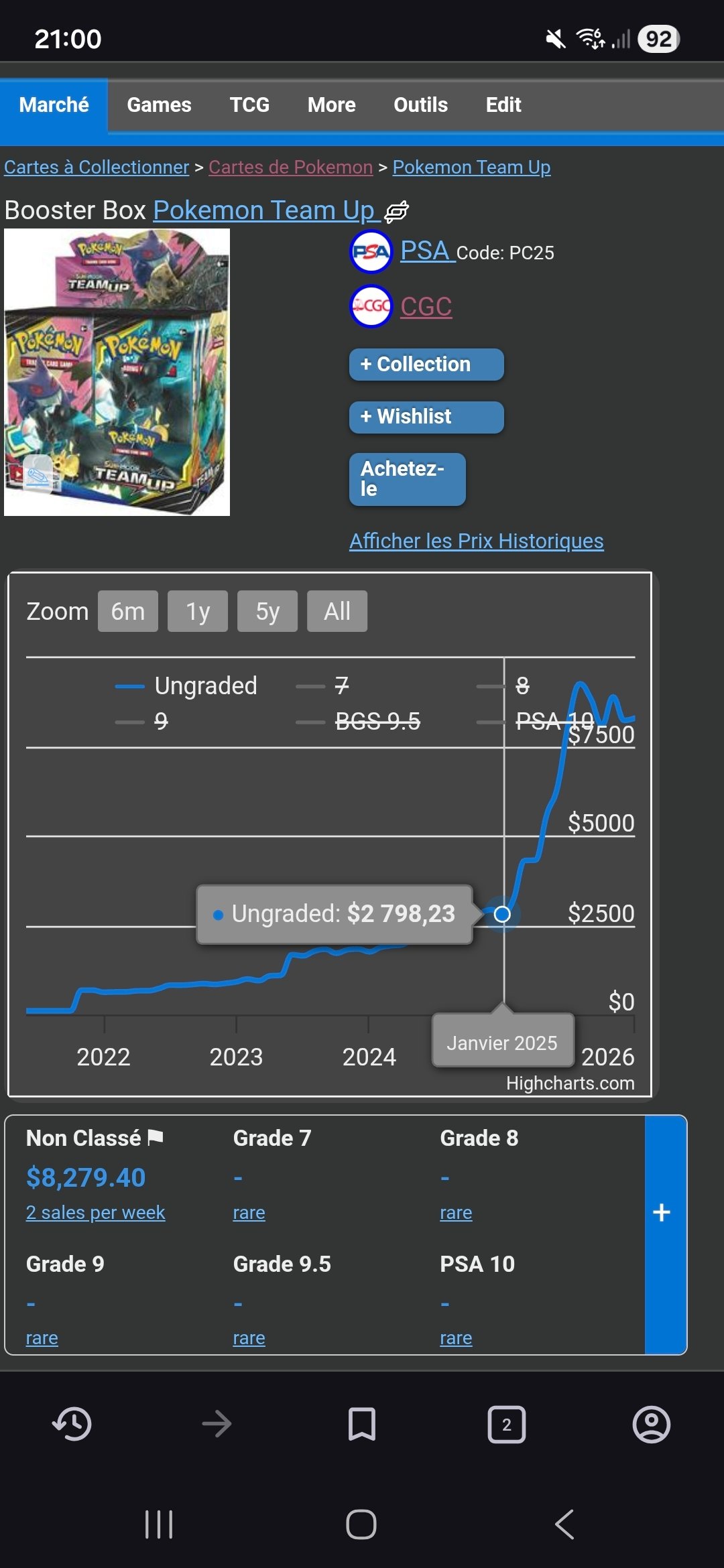Open the browser tabs switcher
Viewport: 724px width, 1568px height.
coord(506,1424)
